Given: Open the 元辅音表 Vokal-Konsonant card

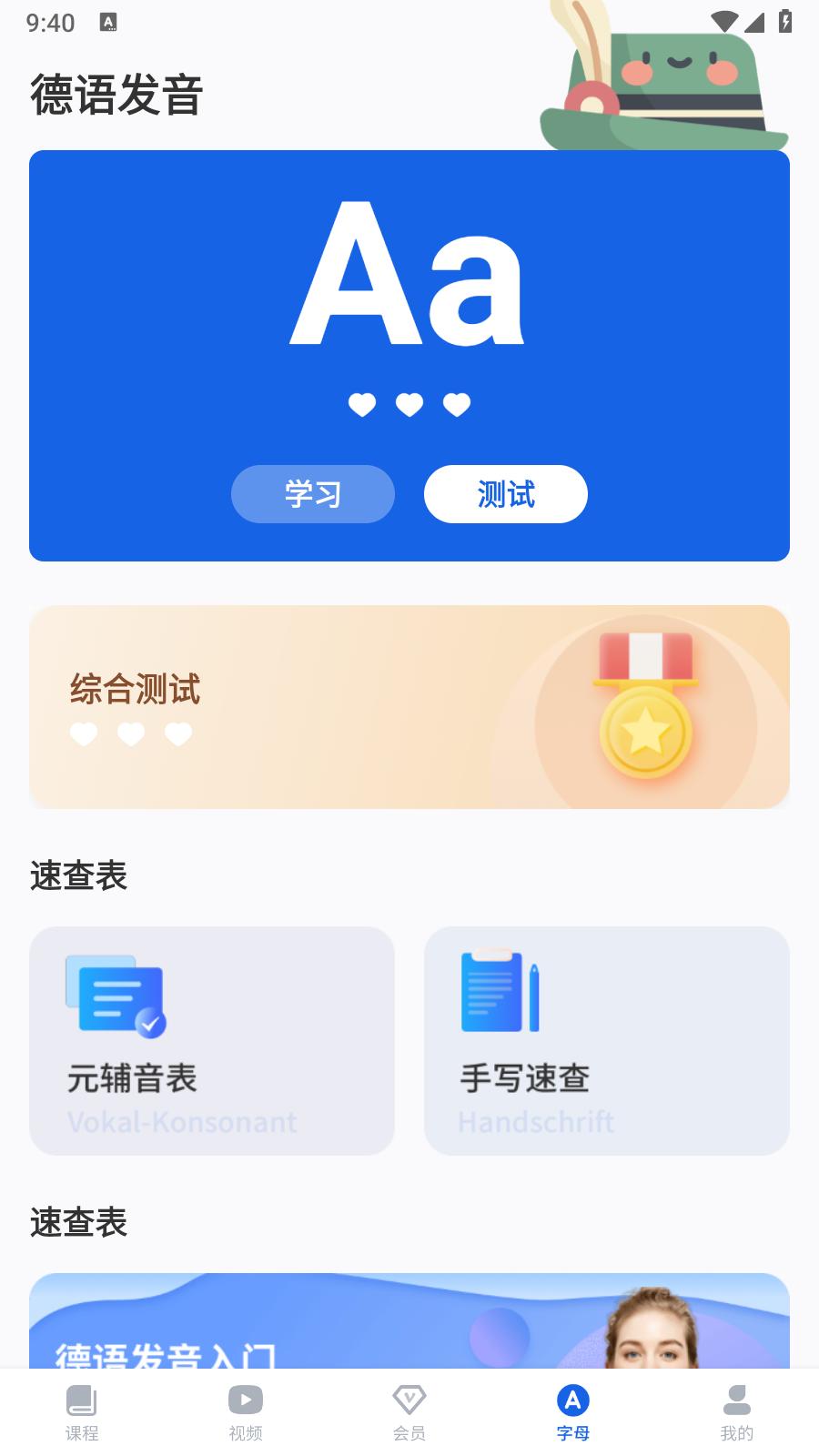Looking at the screenshot, I should (212, 1042).
